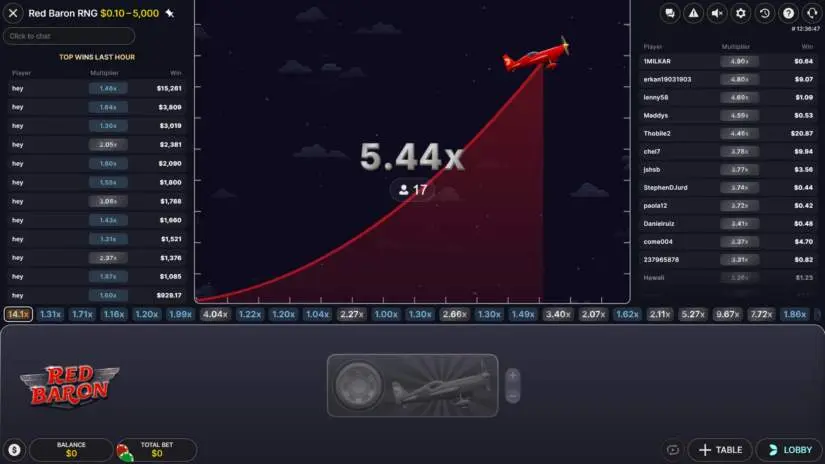Decrease bet with minus stepper

click(513, 395)
